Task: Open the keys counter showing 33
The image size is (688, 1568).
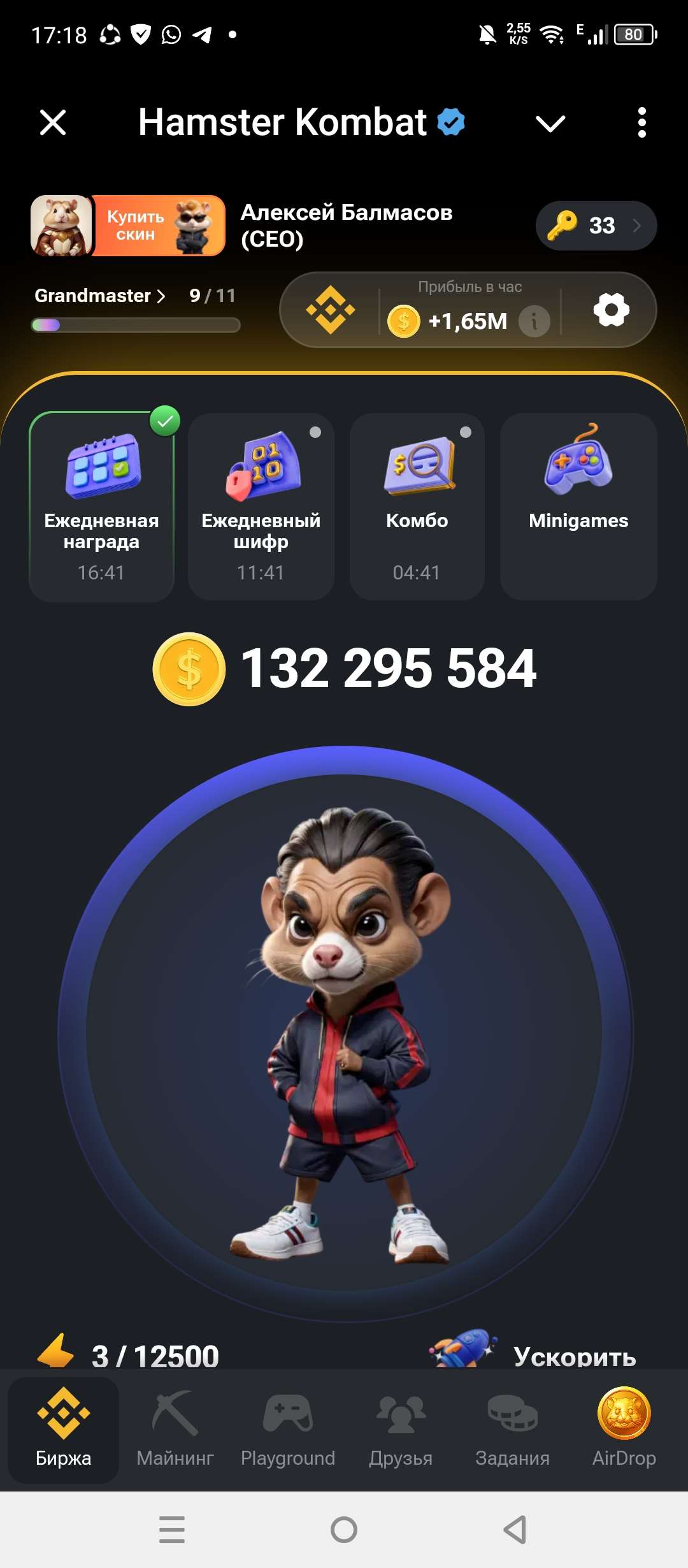Action: (594, 226)
